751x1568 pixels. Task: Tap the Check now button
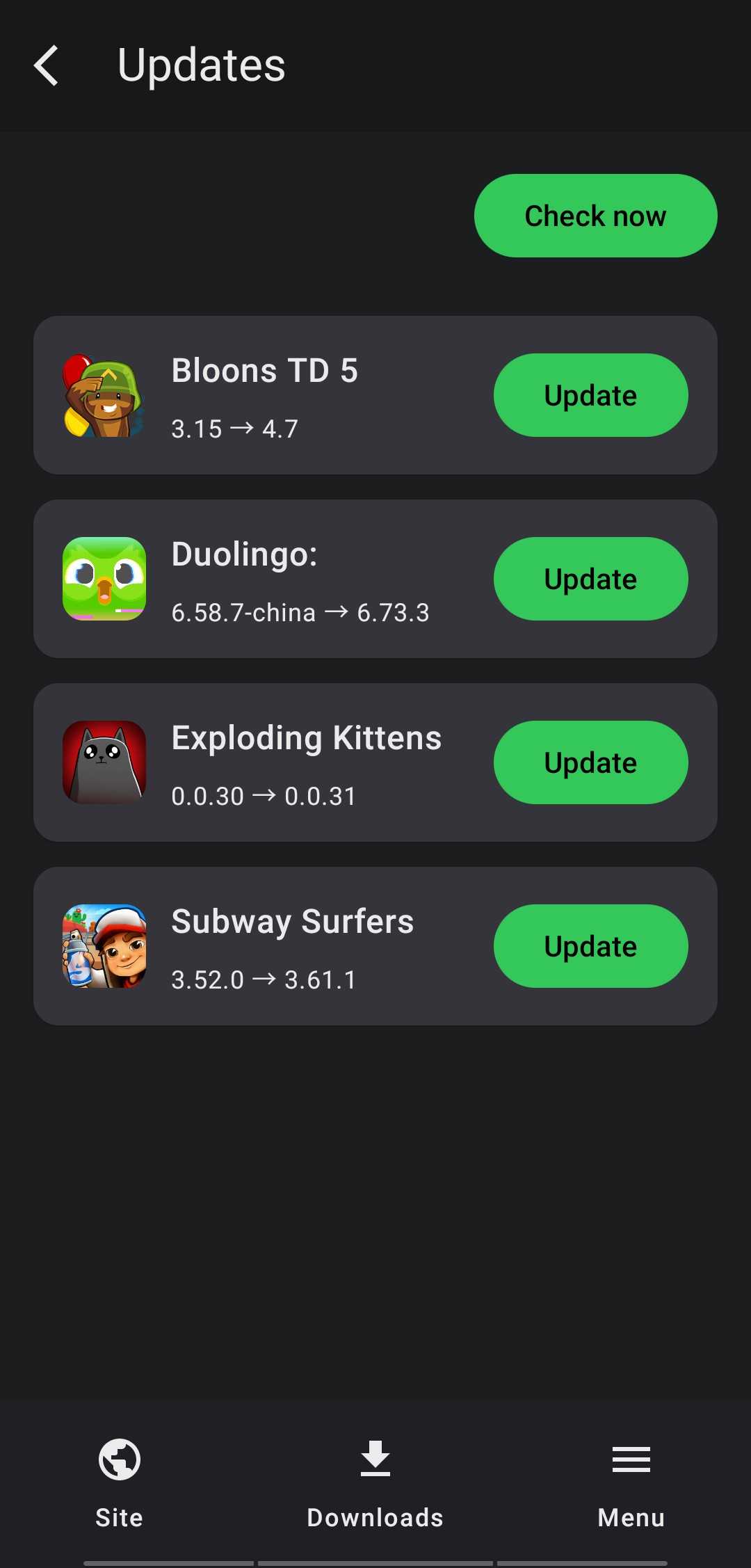tap(595, 216)
